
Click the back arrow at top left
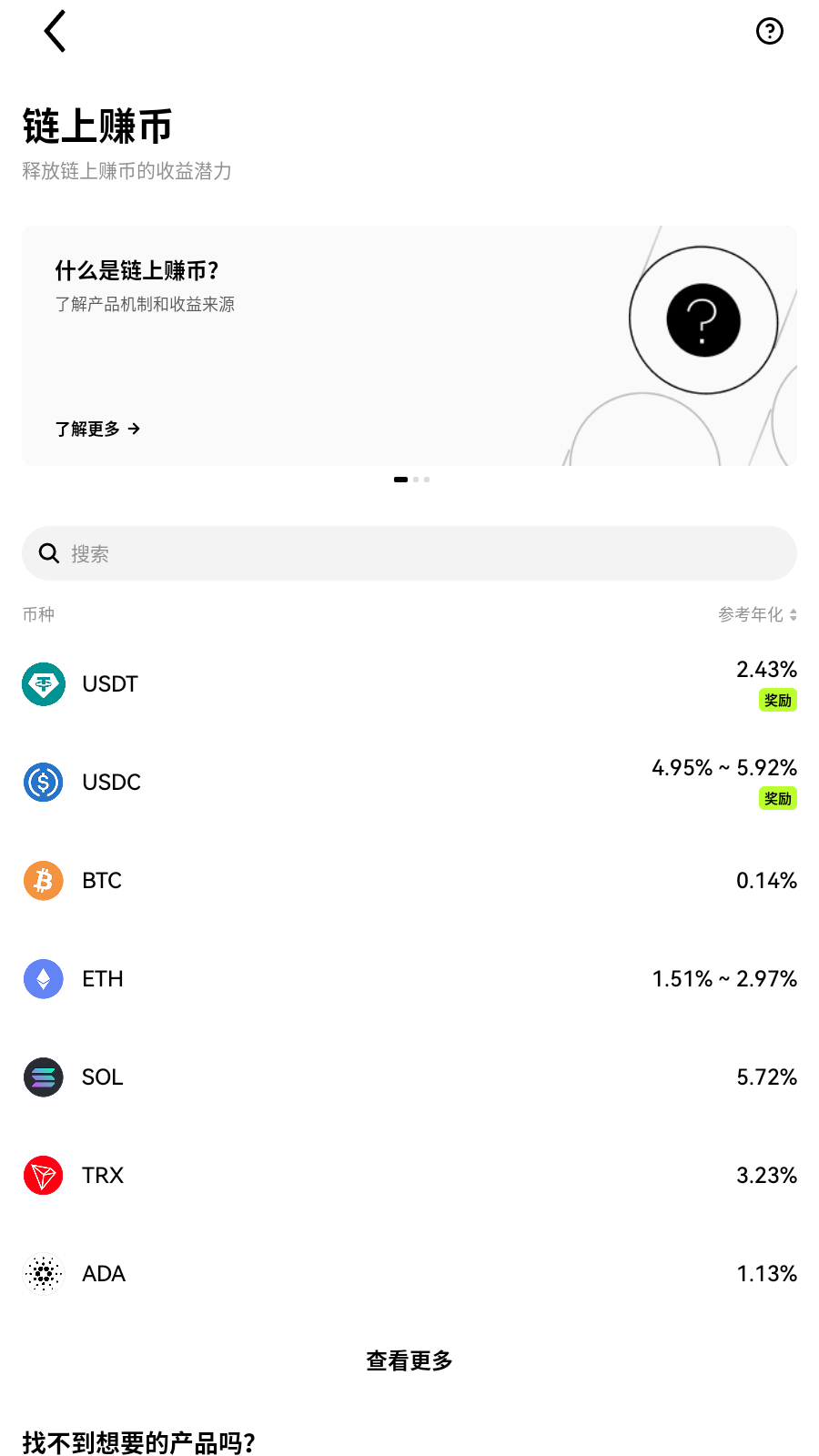tap(55, 30)
